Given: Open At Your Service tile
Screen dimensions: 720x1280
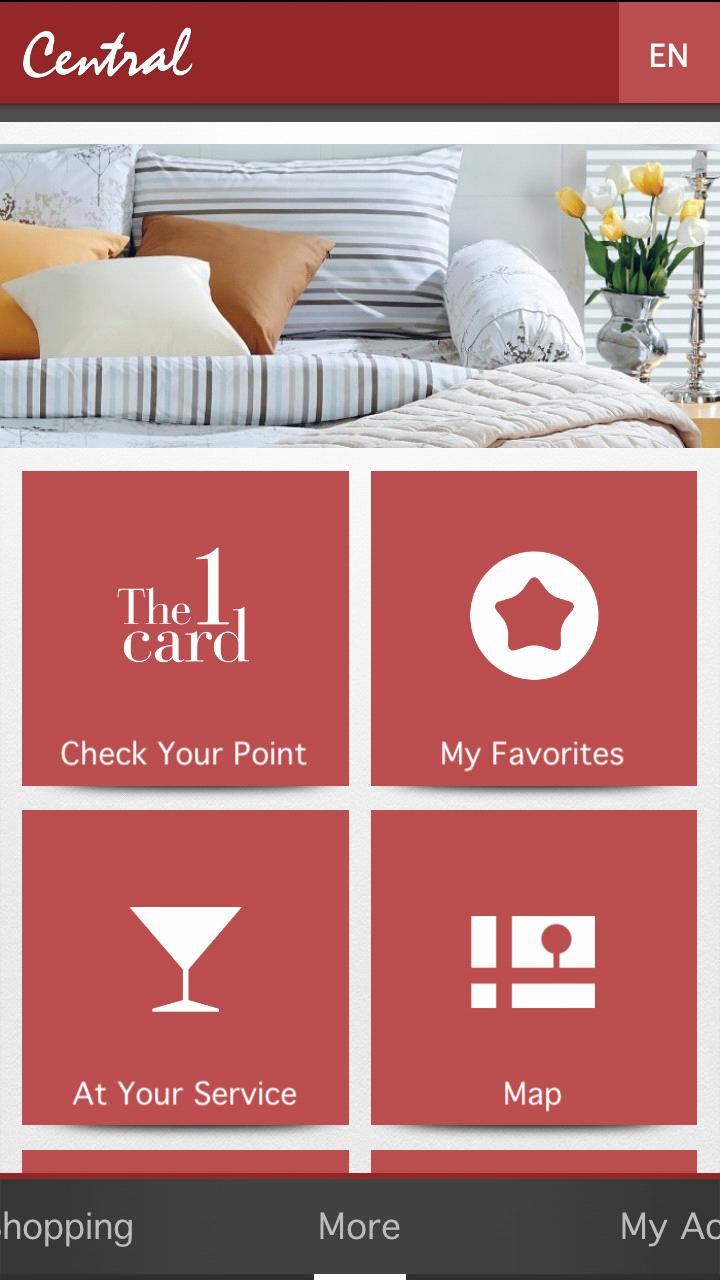Looking at the screenshot, I should click(185, 967).
